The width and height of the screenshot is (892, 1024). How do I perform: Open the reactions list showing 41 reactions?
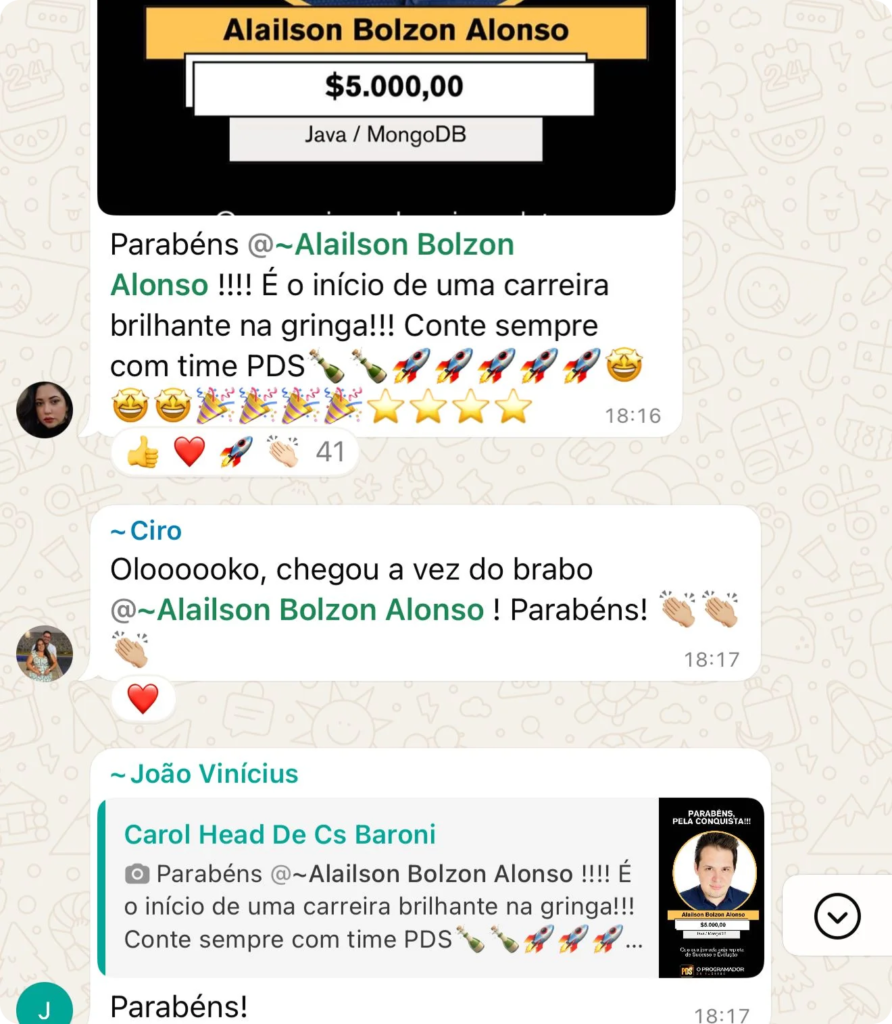(x=235, y=453)
